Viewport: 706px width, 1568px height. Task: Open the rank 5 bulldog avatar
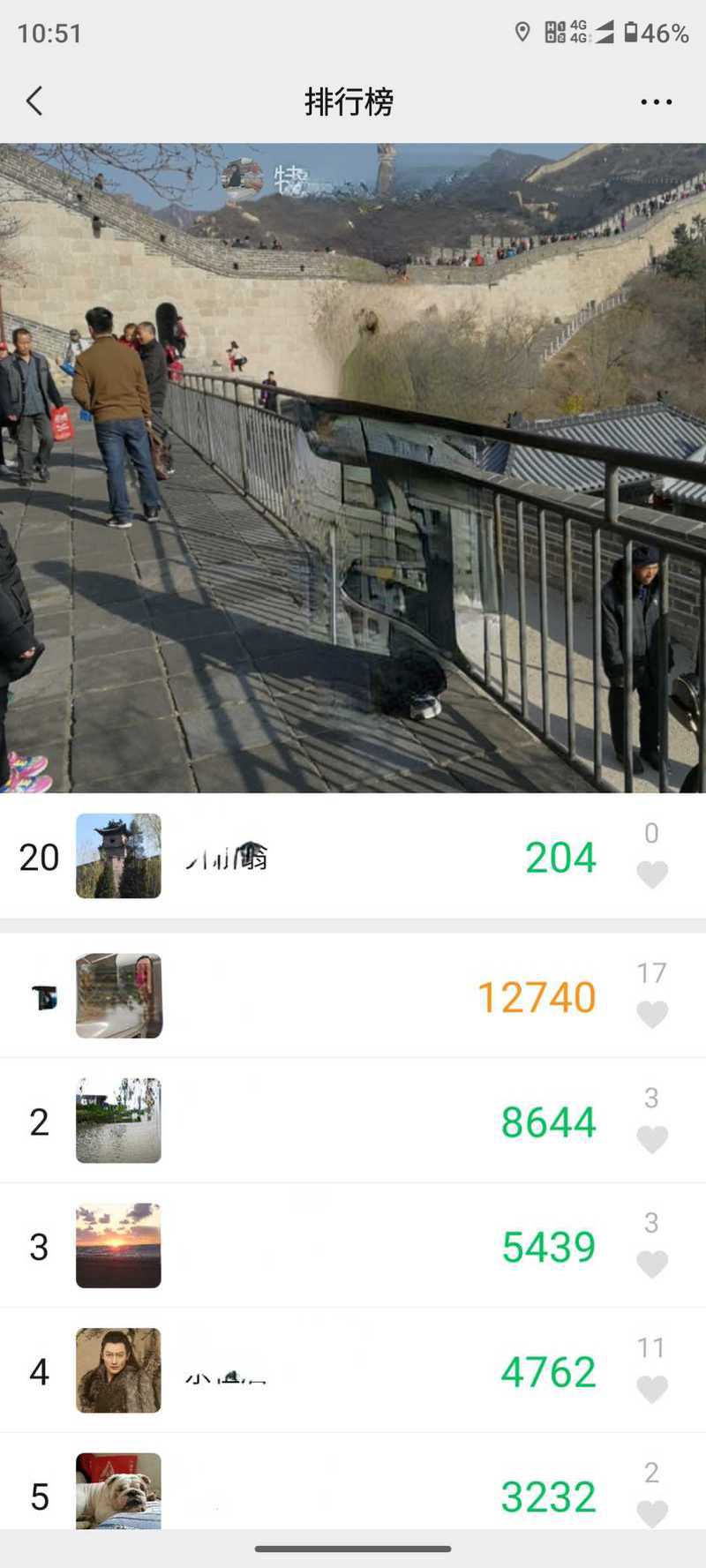(x=118, y=1490)
